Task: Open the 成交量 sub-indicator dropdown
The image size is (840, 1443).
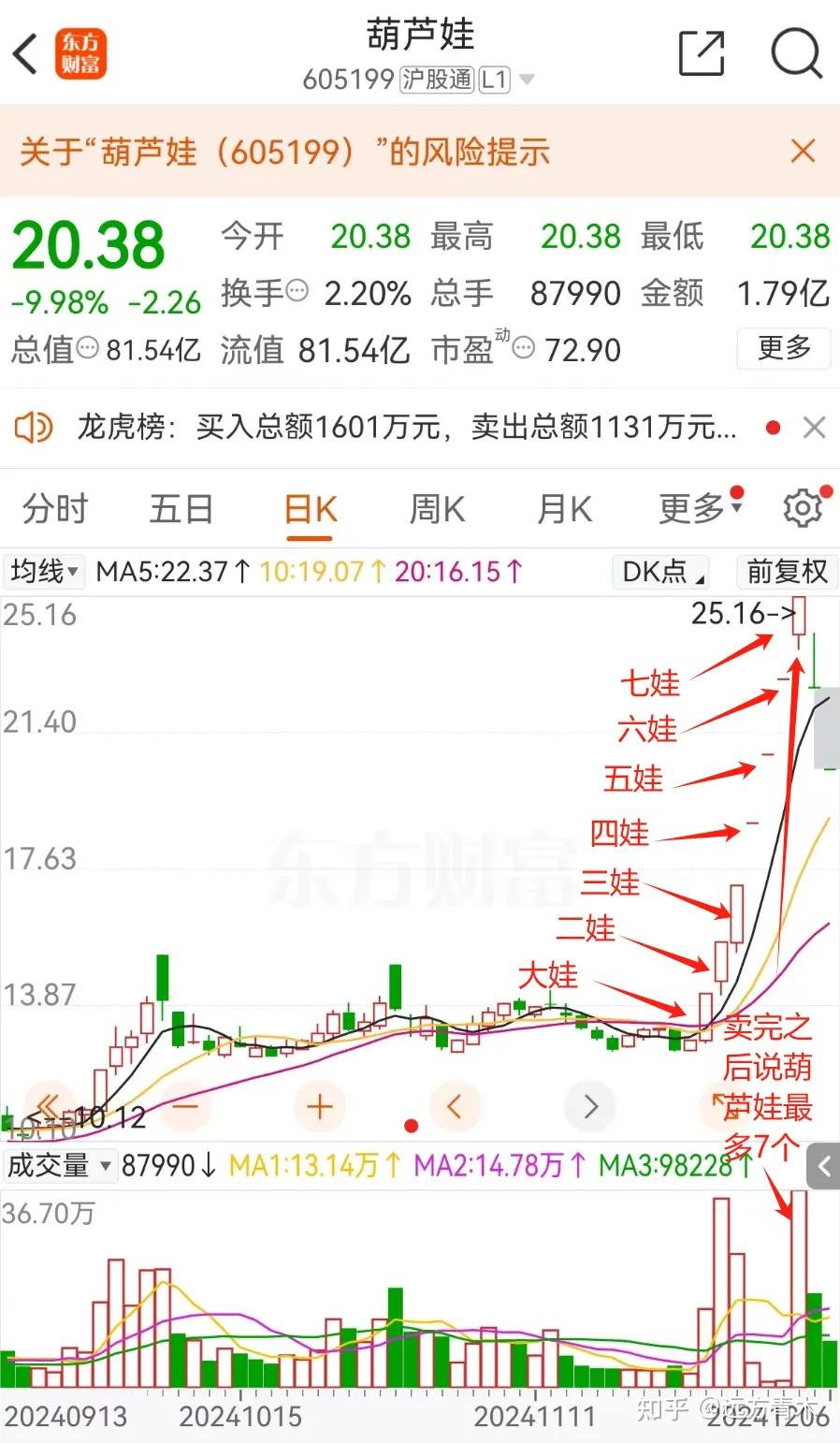Action: pyautogui.click(x=59, y=1165)
